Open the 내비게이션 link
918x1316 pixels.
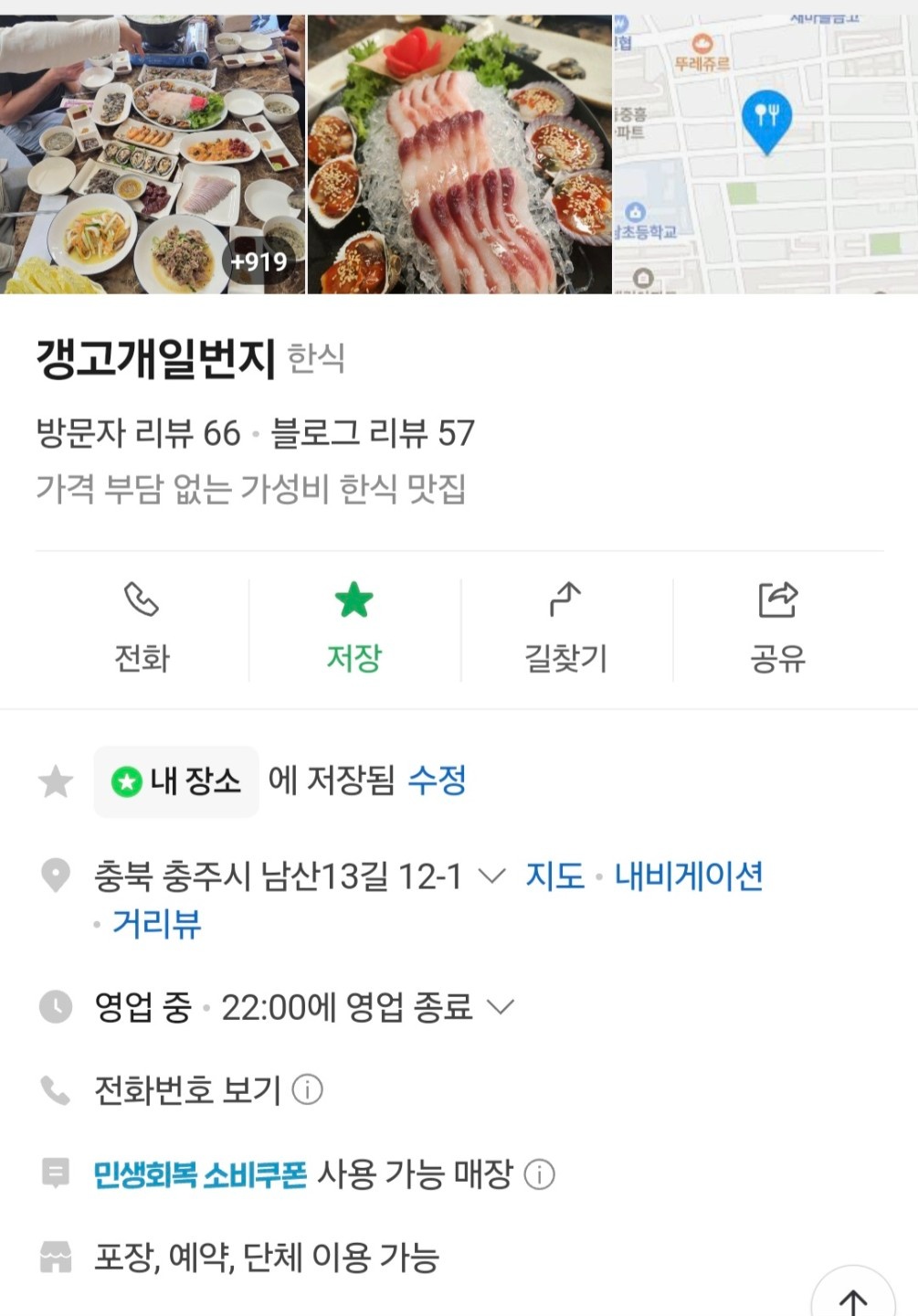691,876
